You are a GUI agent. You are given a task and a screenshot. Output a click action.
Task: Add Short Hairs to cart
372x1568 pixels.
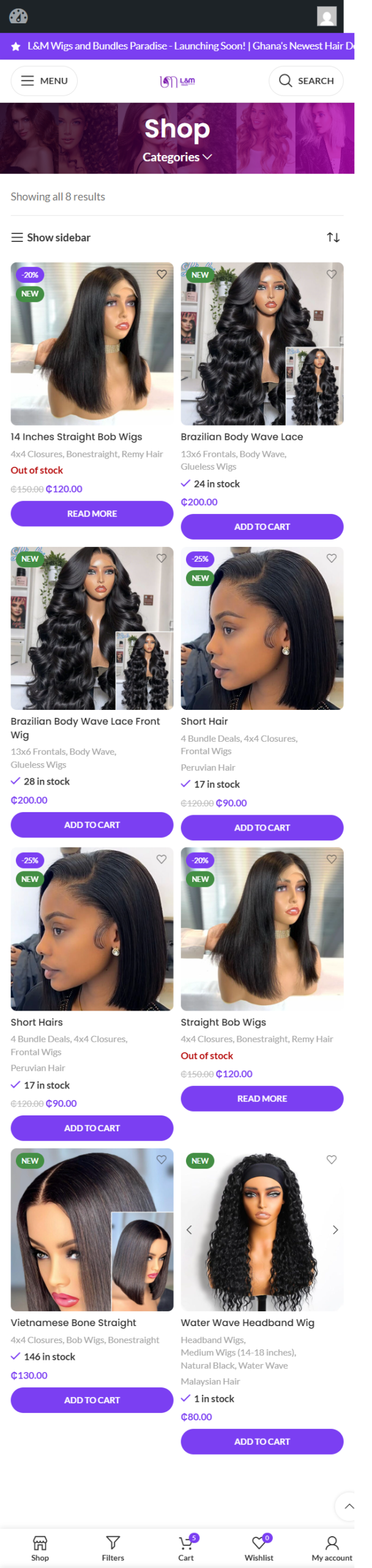92,1128
